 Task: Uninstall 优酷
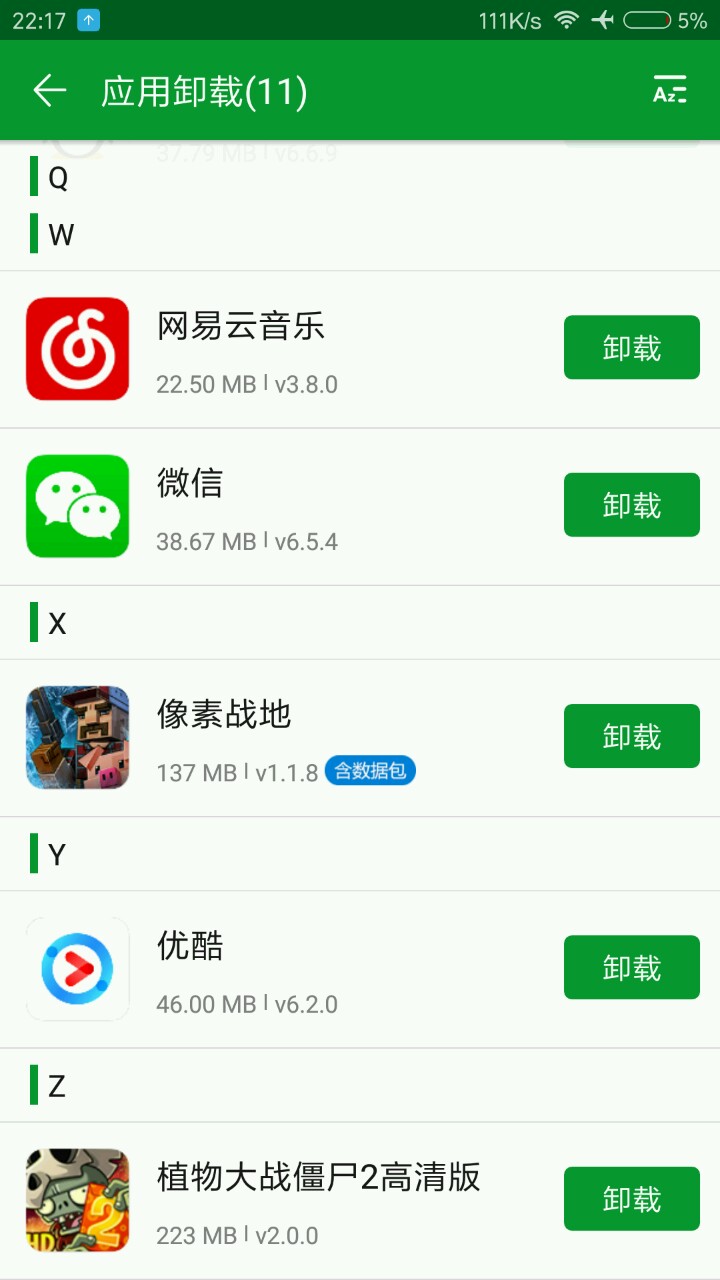pyautogui.click(x=631, y=967)
